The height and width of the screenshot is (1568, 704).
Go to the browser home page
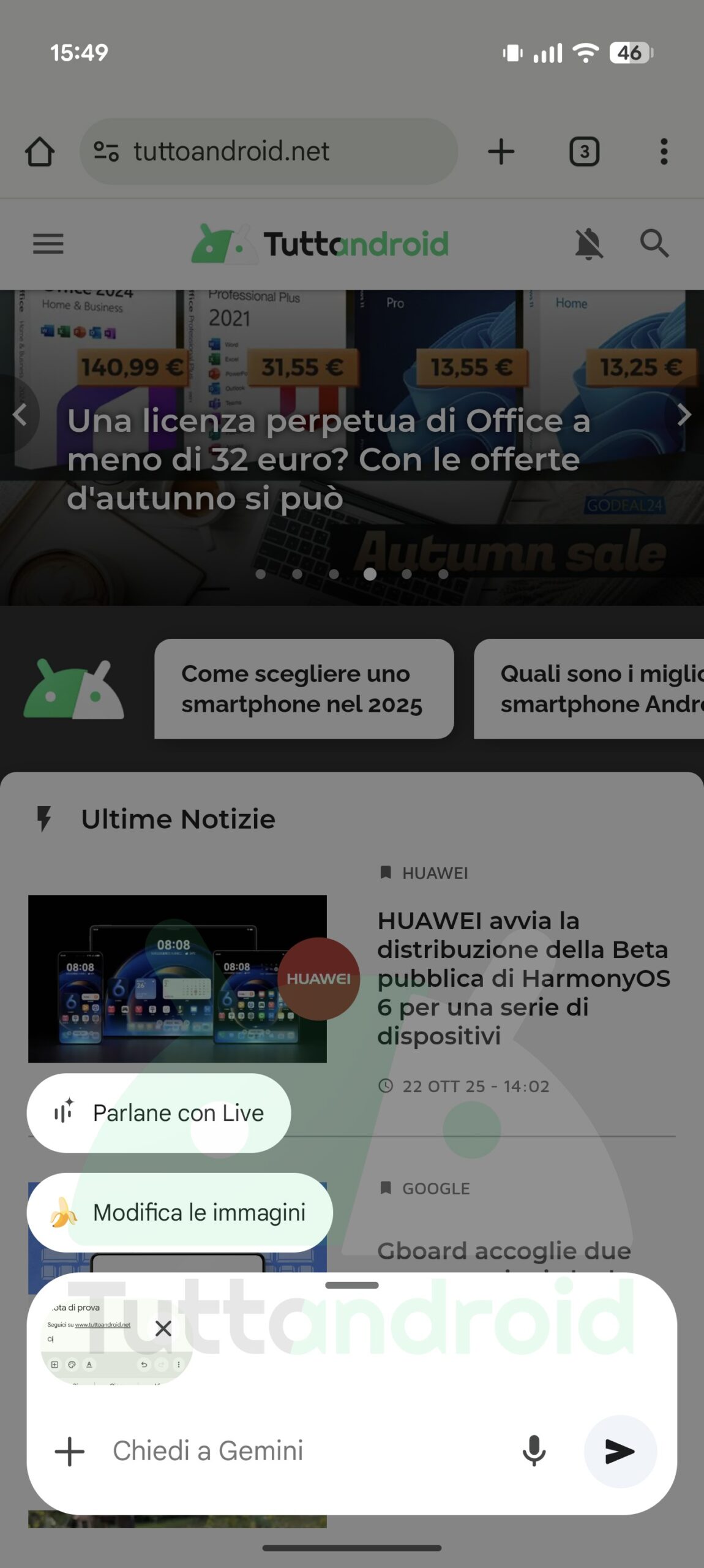click(x=40, y=151)
